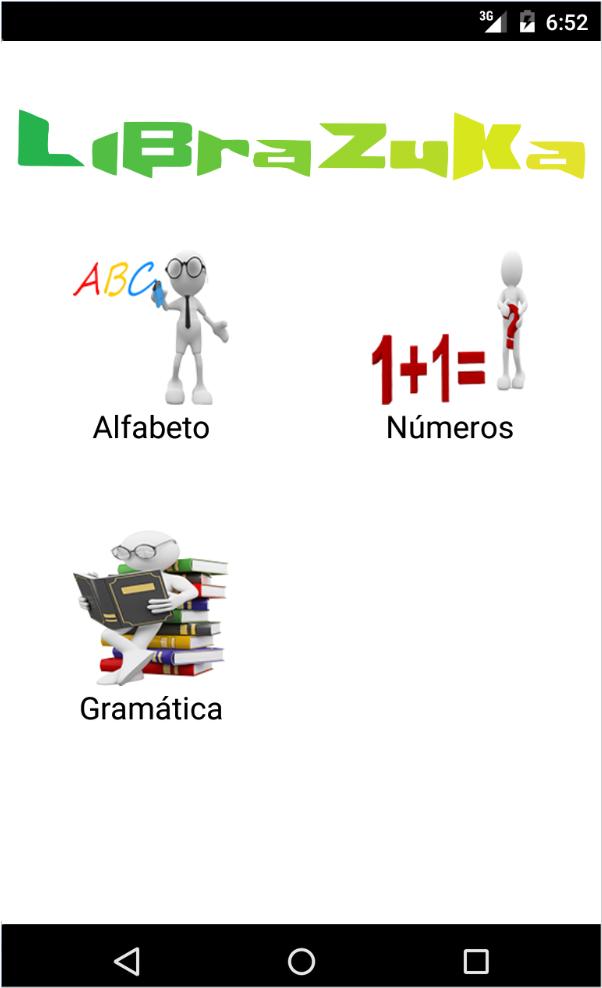Tap the system back button

coord(126,961)
